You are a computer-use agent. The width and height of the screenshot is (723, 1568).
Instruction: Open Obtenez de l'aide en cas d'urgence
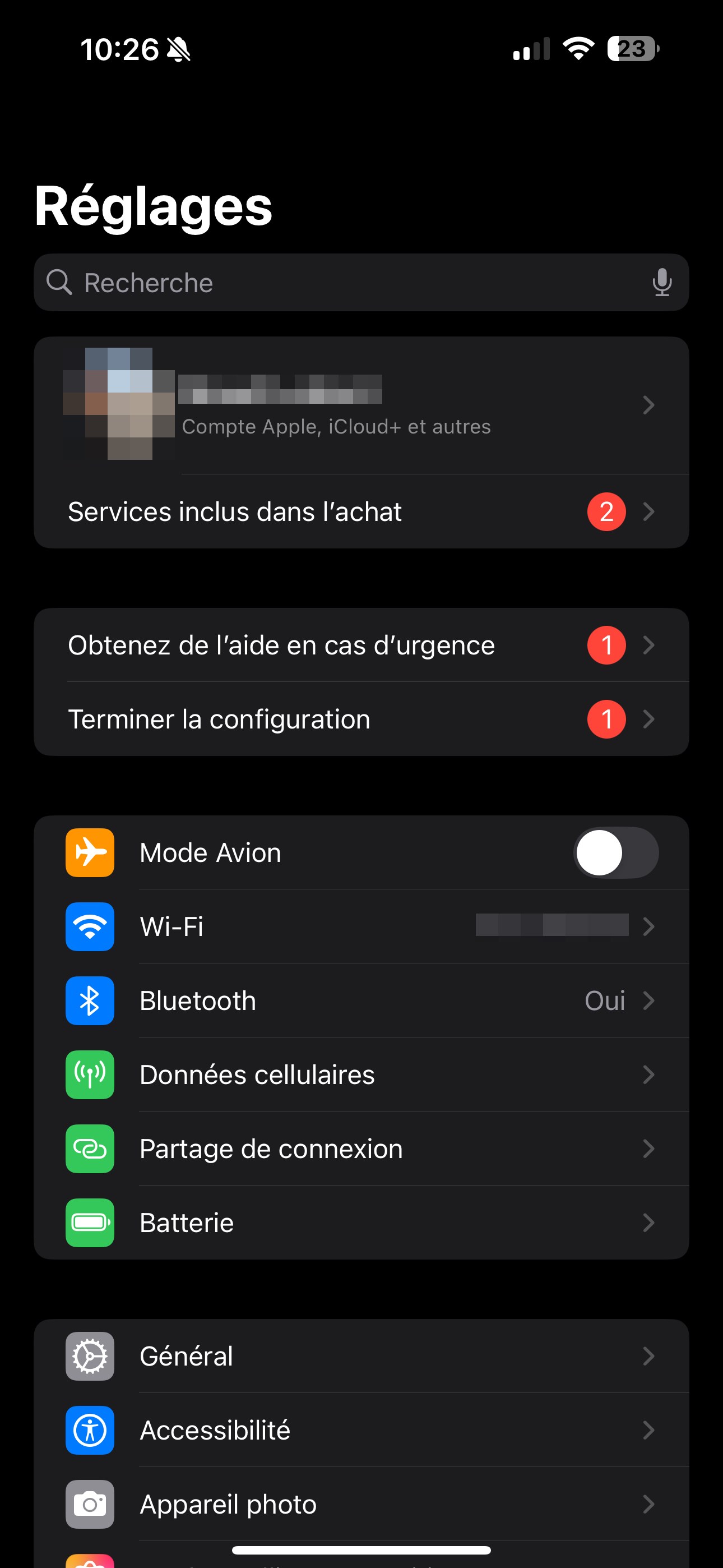(361, 645)
